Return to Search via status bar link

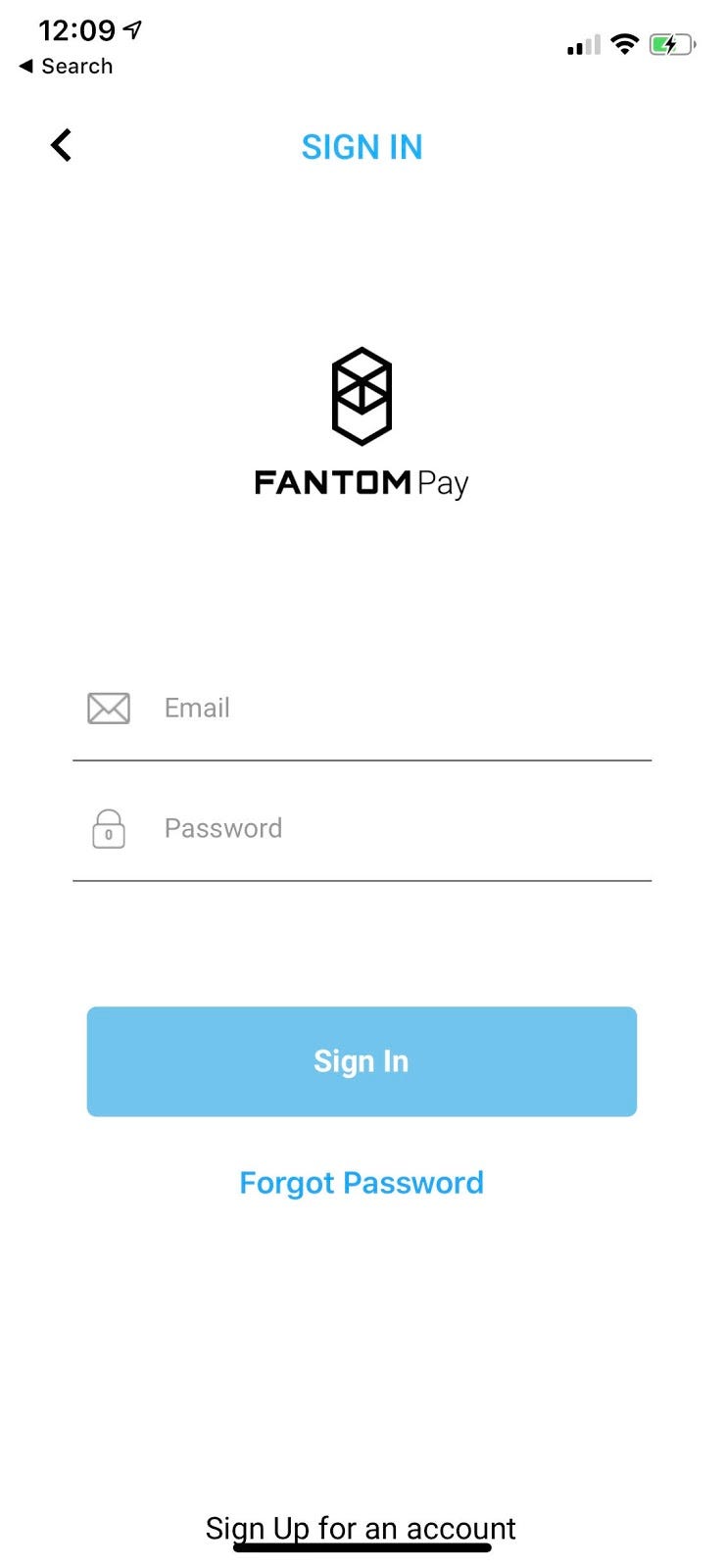(x=66, y=67)
